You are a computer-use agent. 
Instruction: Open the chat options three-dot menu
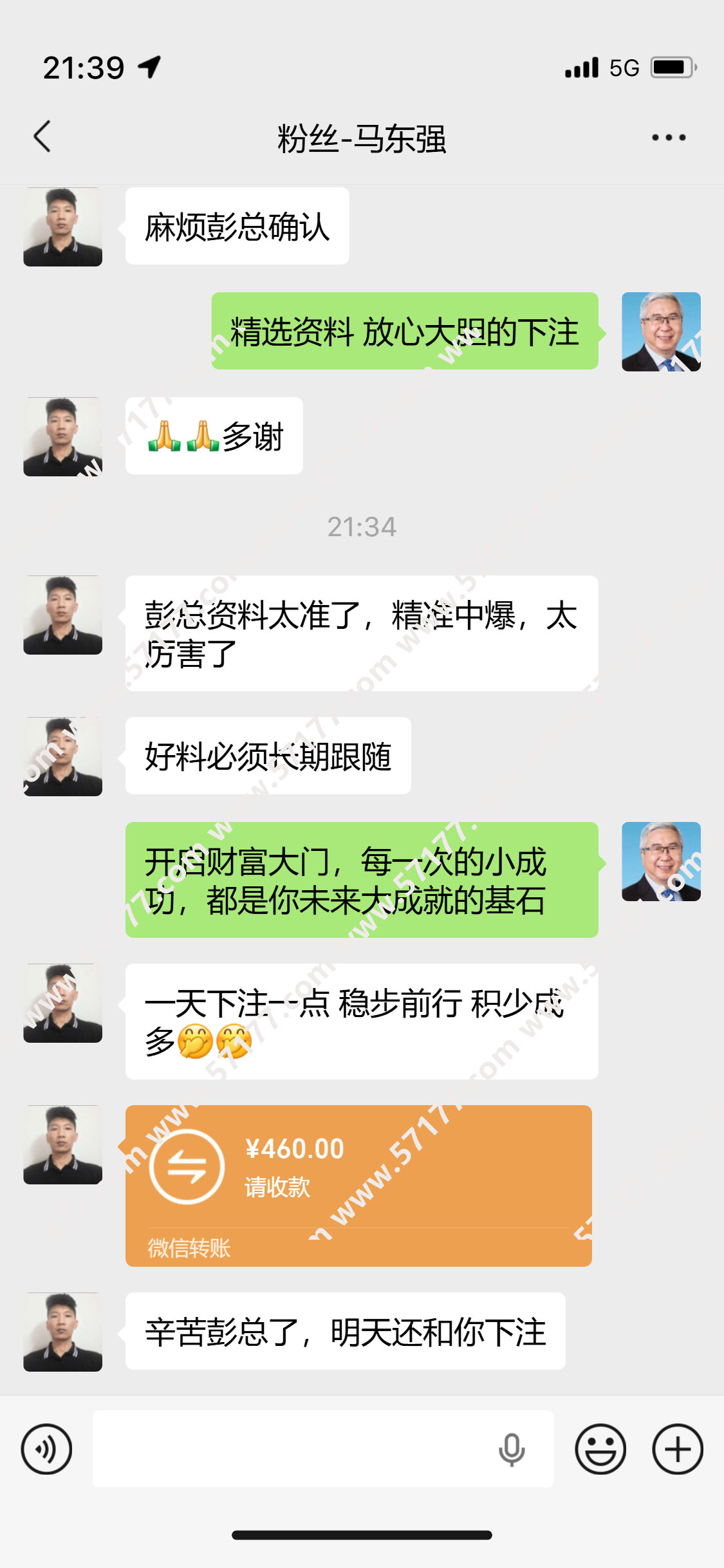(x=668, y=137)
